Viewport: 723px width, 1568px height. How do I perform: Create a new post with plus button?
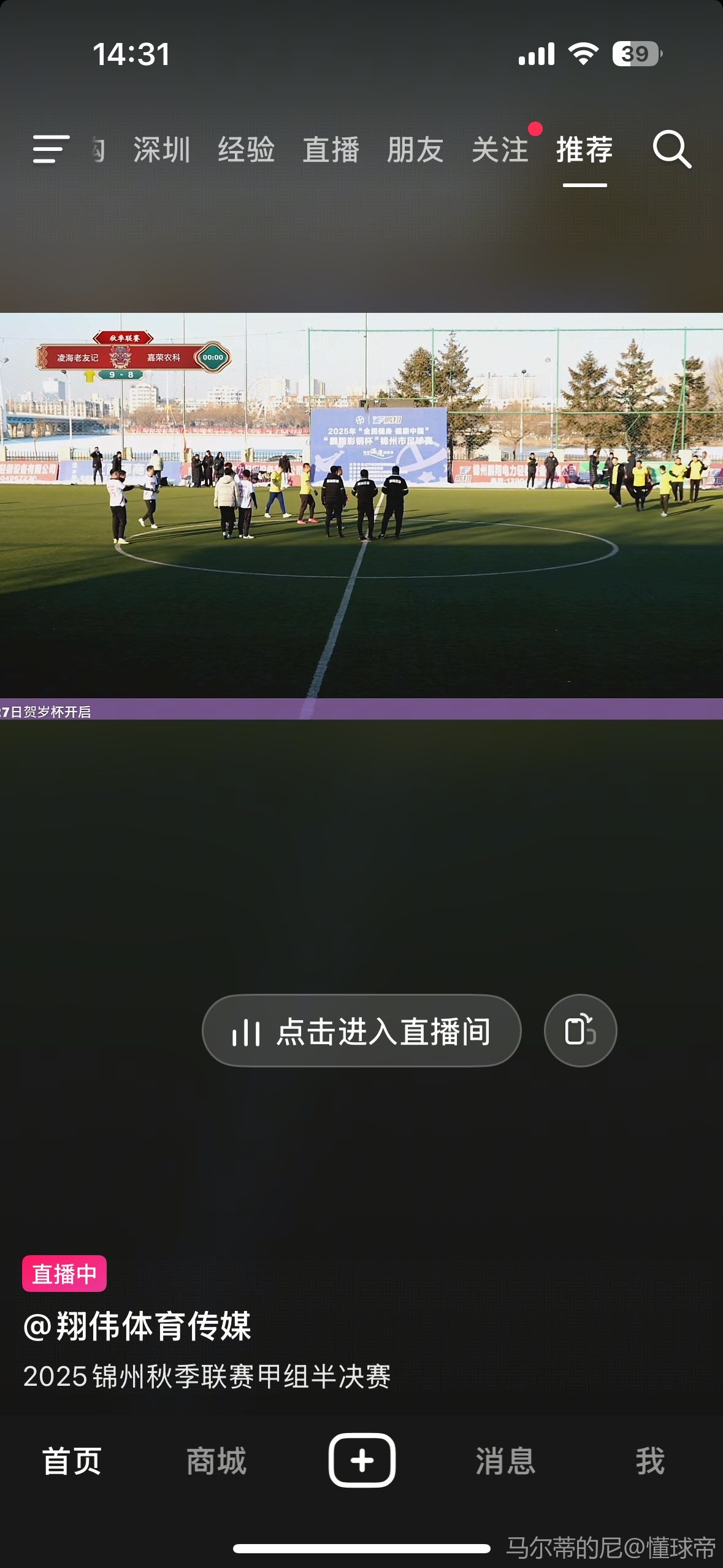[x=362, y=1461]
